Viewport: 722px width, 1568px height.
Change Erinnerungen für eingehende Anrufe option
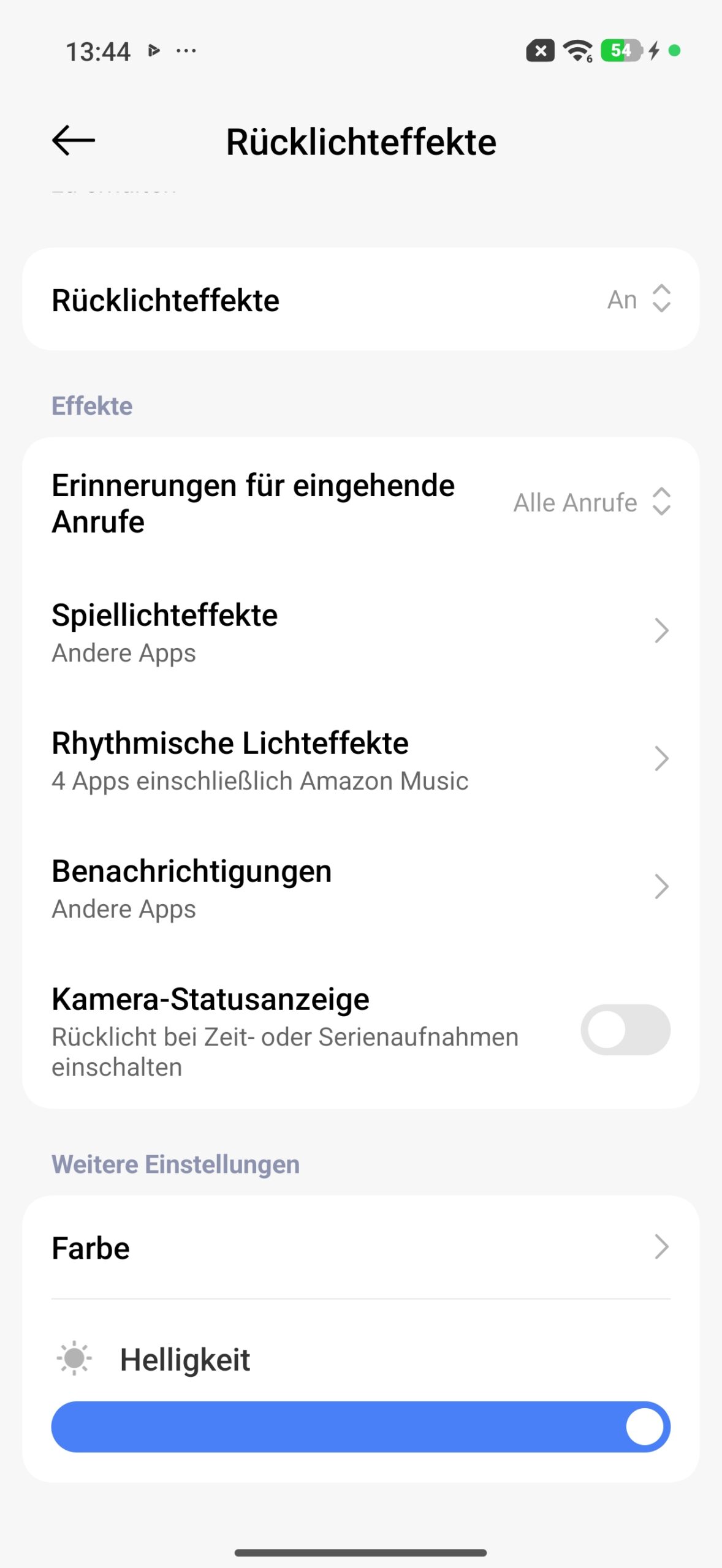click(591, 503)
